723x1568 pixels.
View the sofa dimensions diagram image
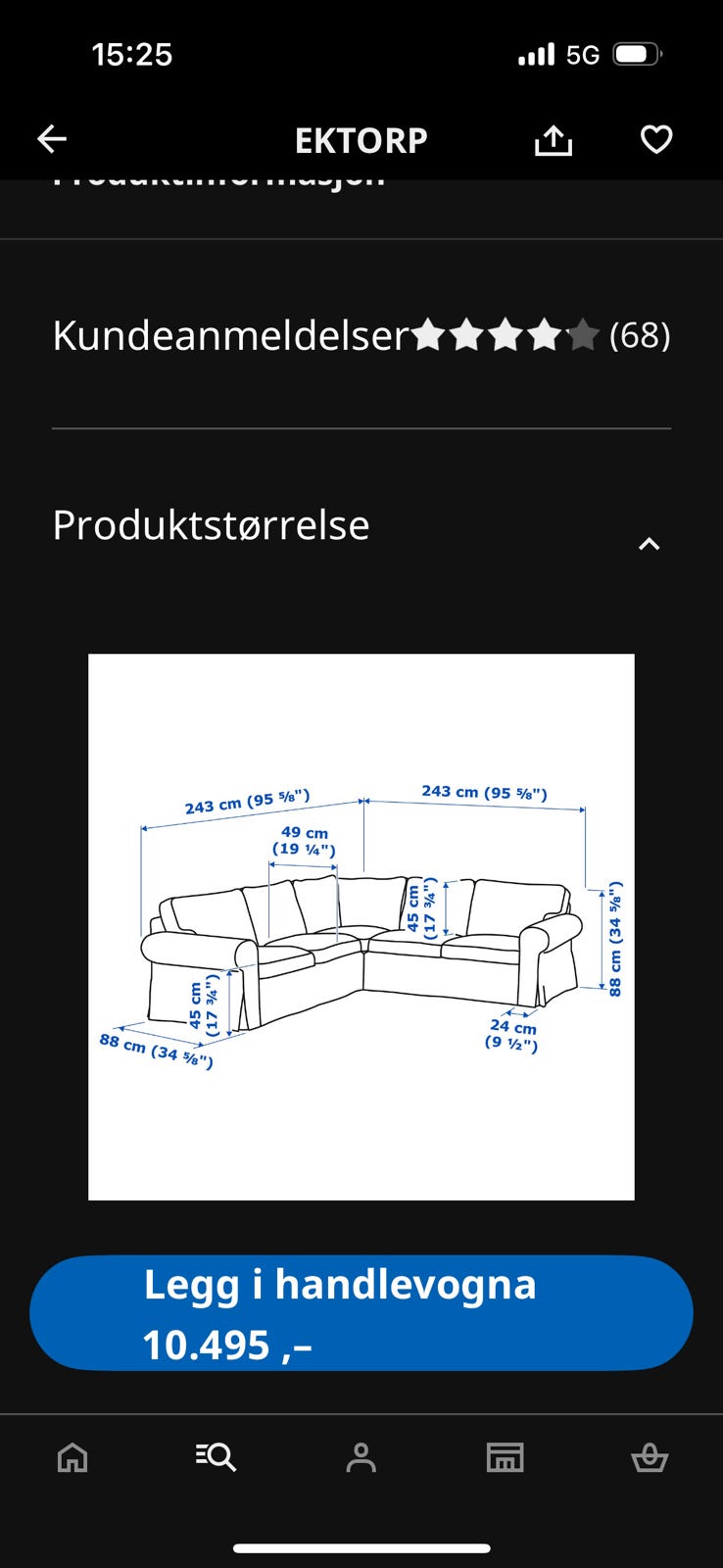coord(361,926)
